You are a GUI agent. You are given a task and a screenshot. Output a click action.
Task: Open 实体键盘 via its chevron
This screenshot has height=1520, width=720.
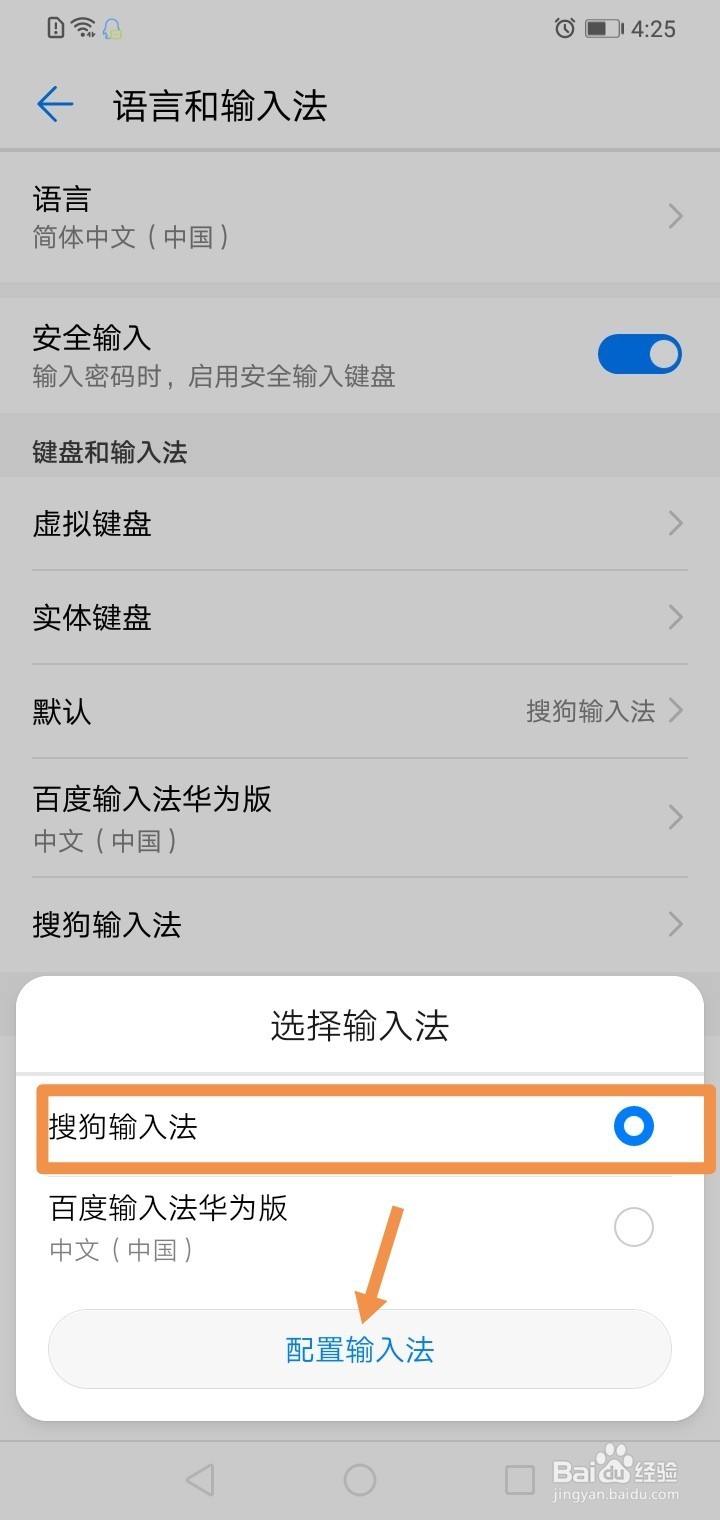point(676,618)
